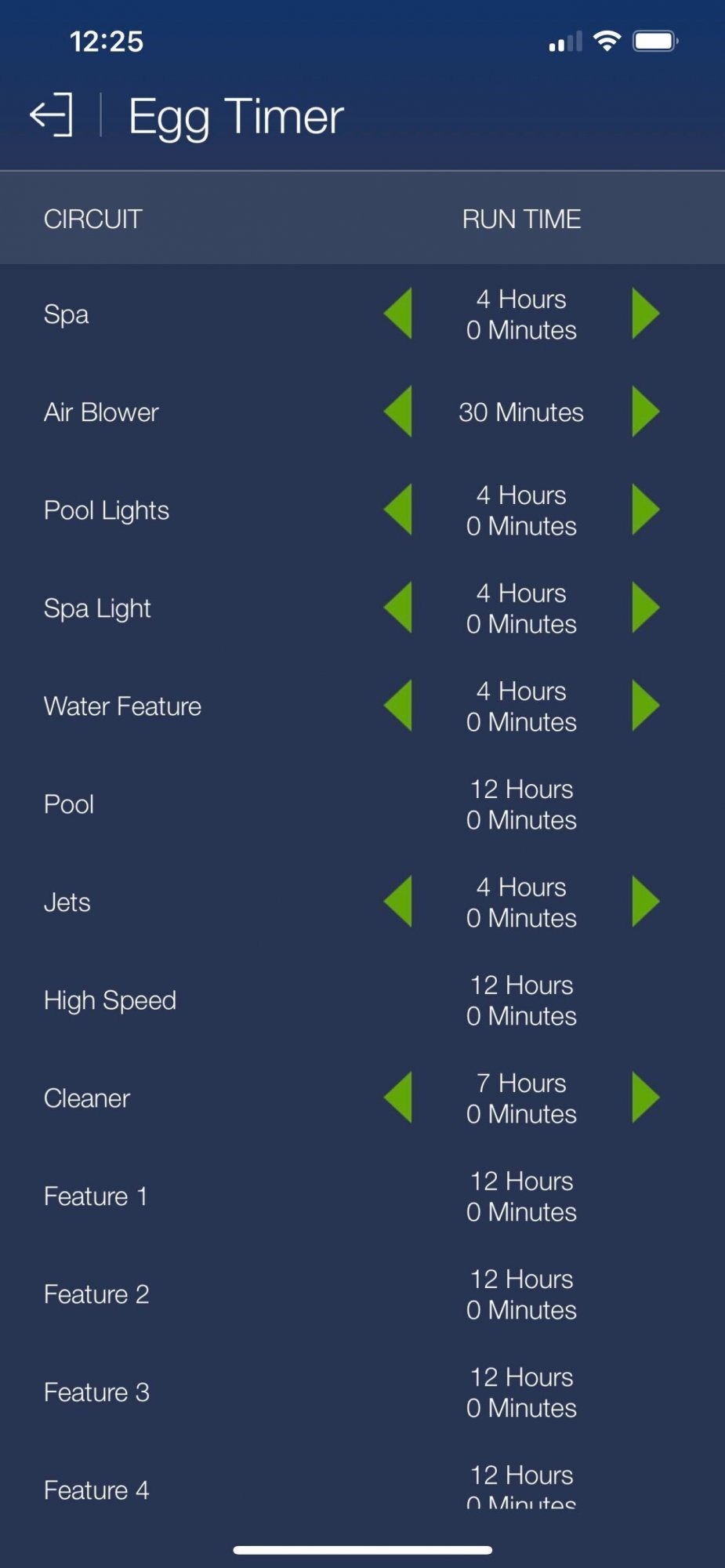The width and height of the screenshot is (725, 1568).
Task: Increase Pool Lights run time
Action: click(644, 510)
